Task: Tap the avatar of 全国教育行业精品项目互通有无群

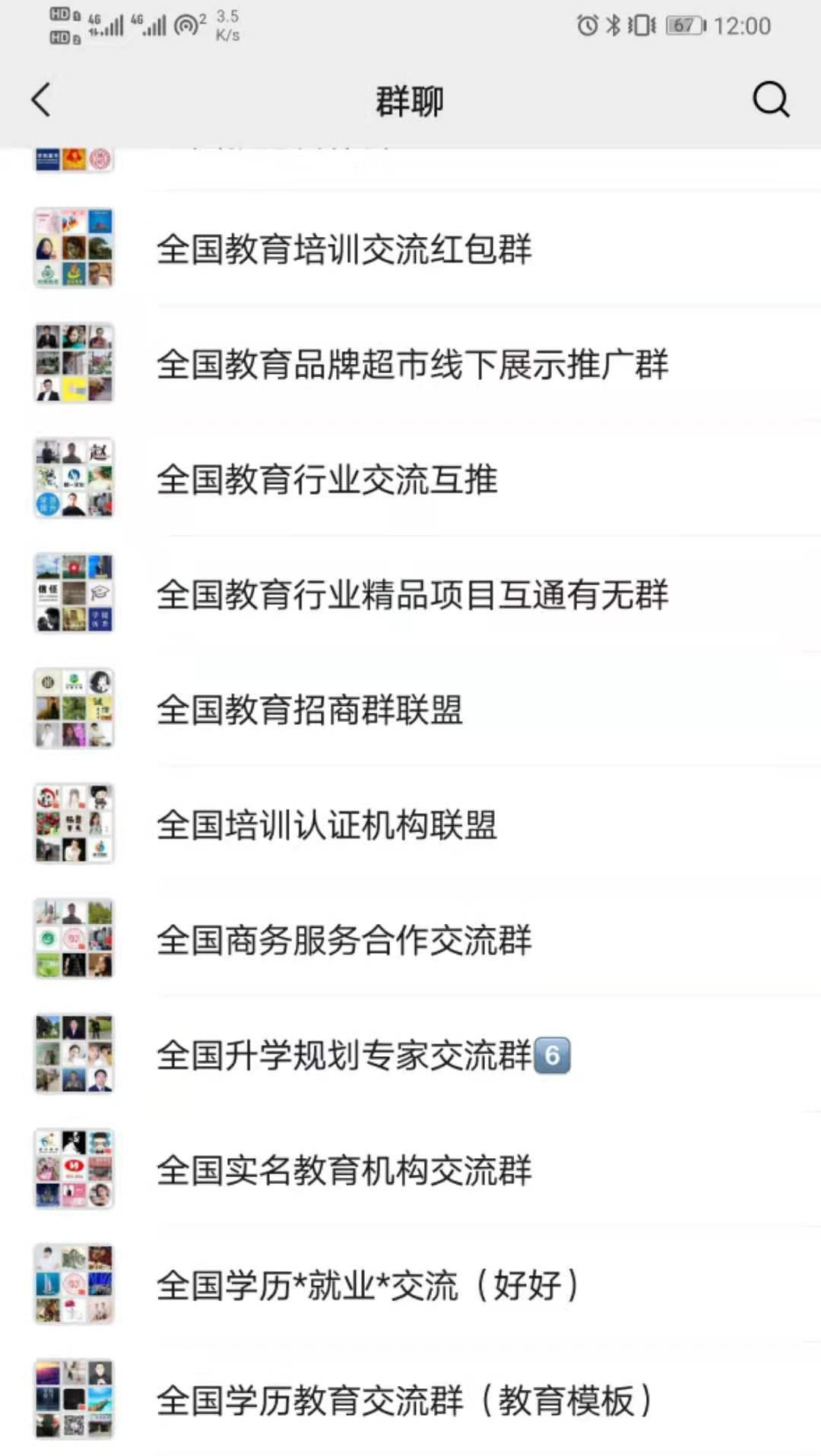Action: pos(74,595)
